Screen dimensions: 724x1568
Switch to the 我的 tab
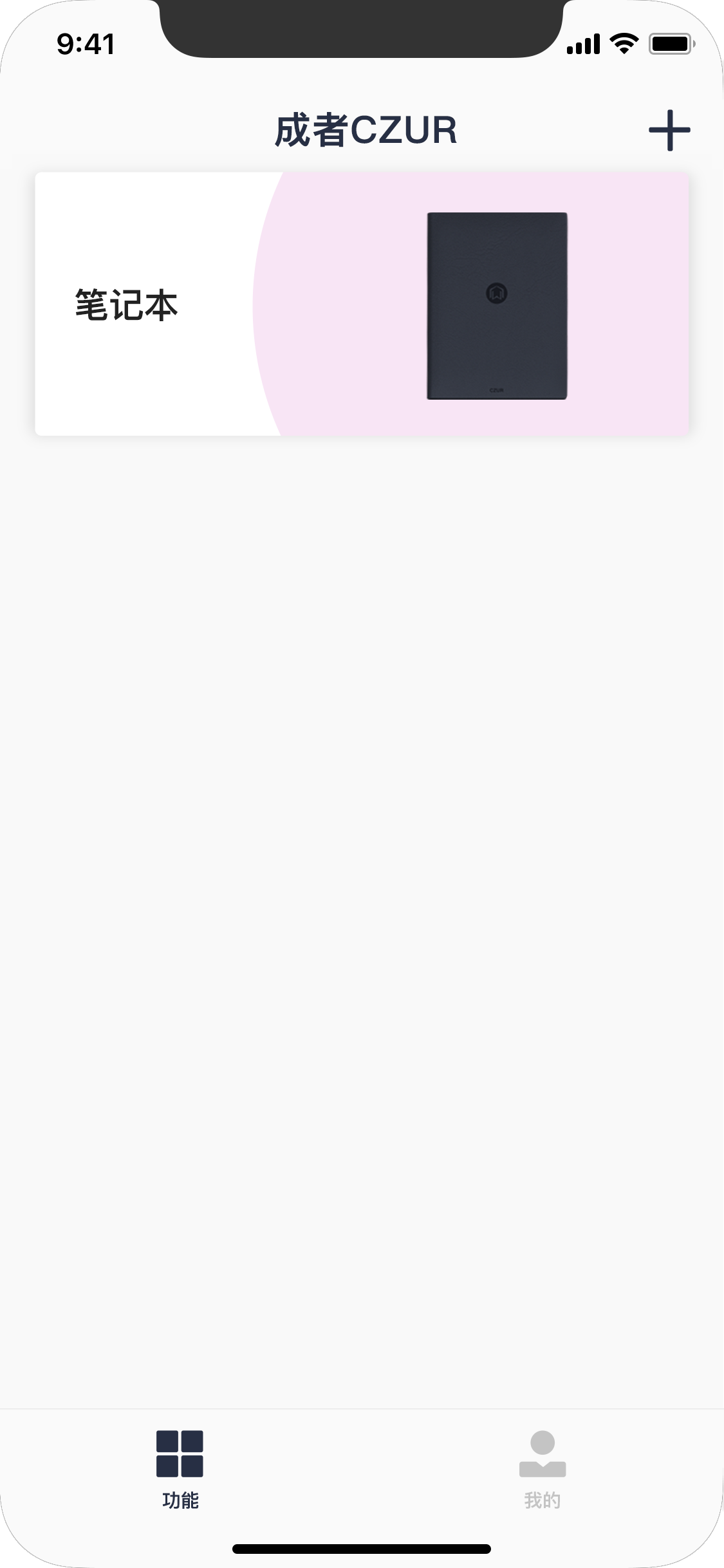(543, 1470)
